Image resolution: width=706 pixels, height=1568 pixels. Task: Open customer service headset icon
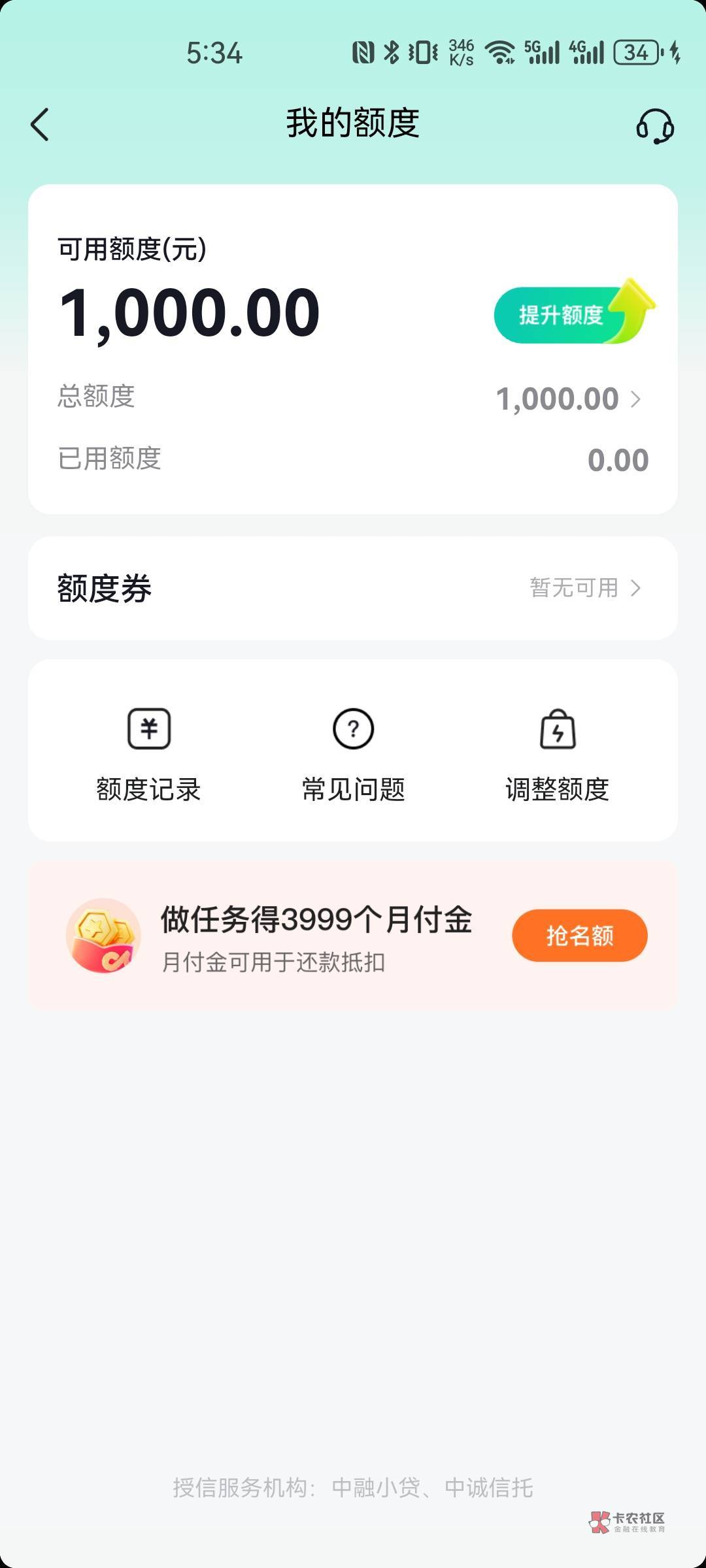click(655, 125)
